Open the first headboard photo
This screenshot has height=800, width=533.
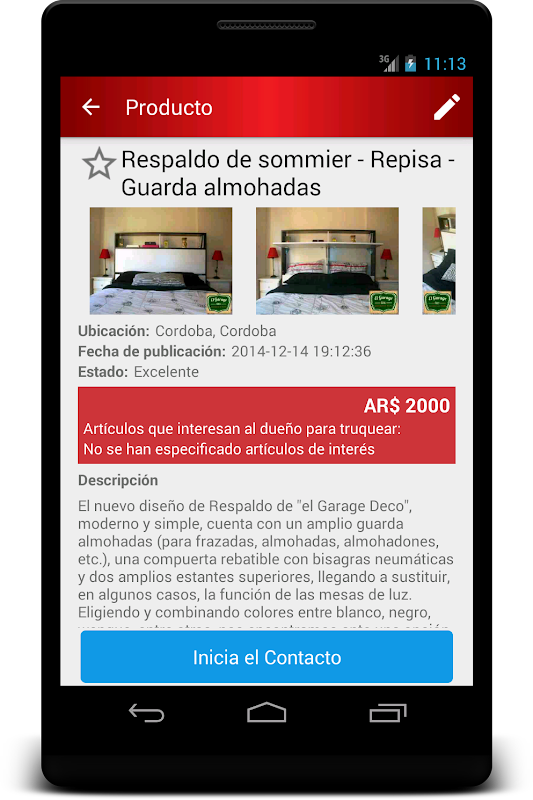(x=161, y=261)
